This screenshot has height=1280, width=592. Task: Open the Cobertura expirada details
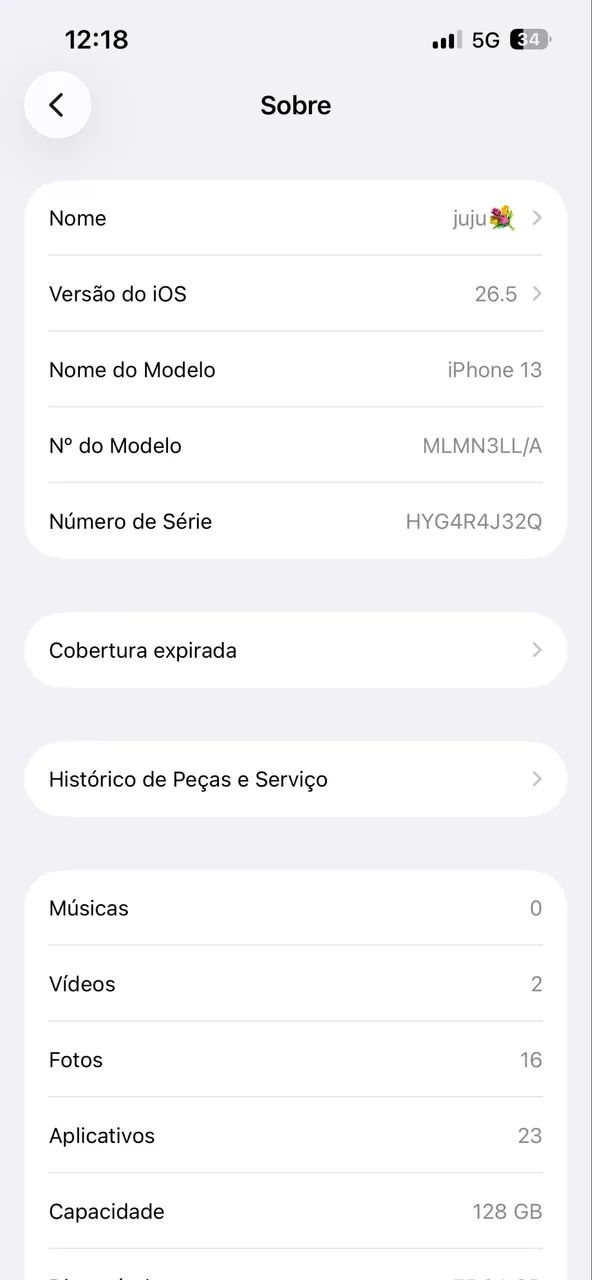click(x=296, y=650)
